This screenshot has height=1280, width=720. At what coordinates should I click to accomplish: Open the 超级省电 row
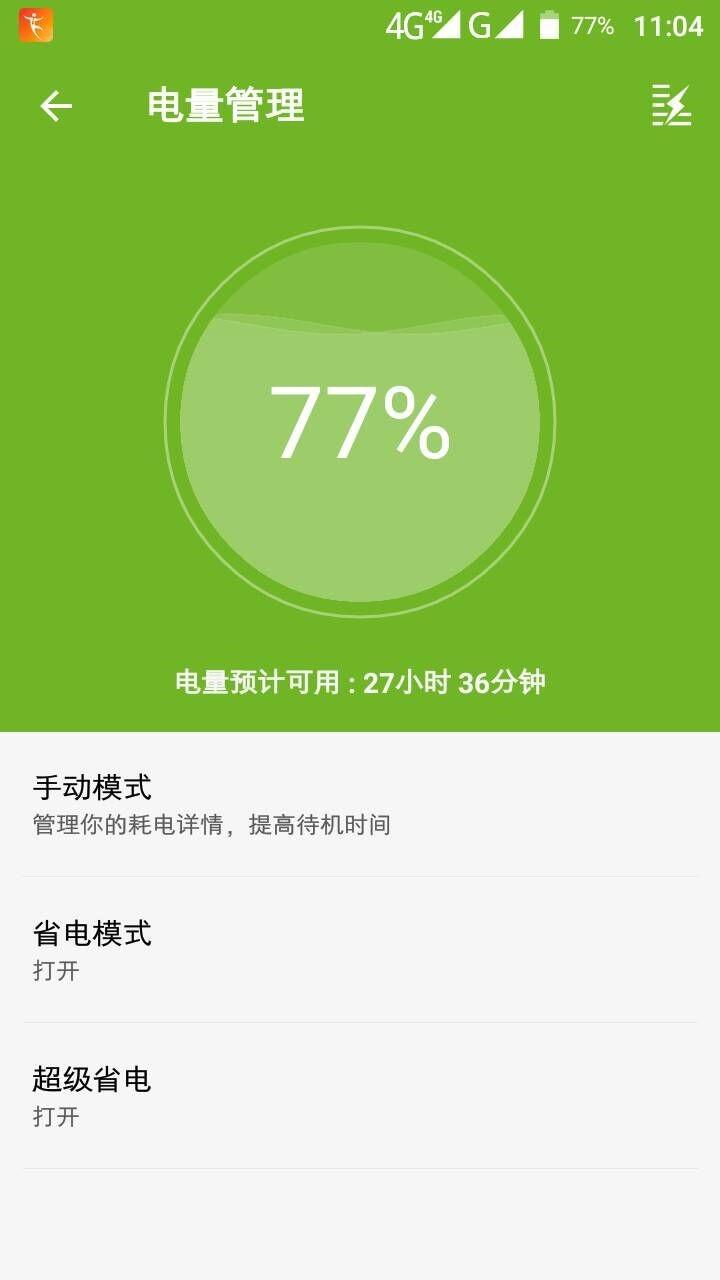(360, 1095)
